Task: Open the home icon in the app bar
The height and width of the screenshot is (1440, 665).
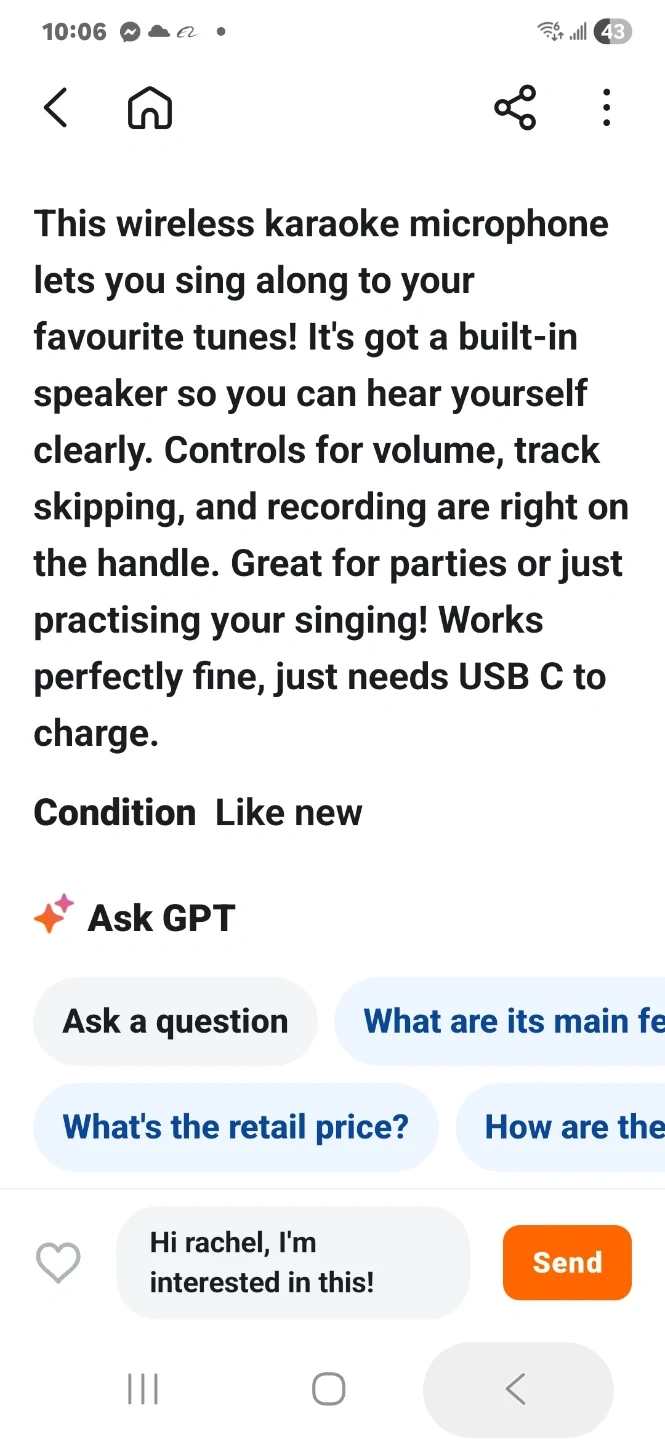Action: (x=150, y=108)
